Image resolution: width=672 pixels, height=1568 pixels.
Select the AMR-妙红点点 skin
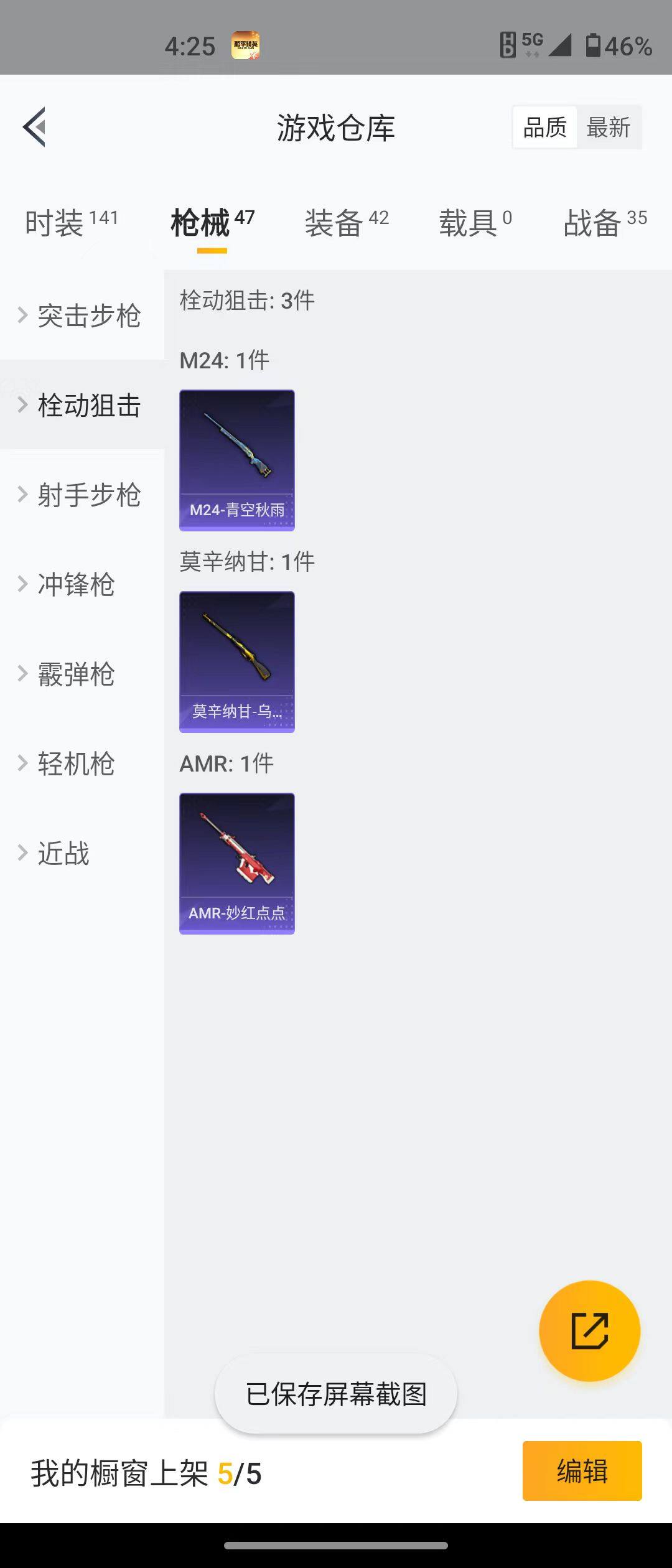(236, 864)
